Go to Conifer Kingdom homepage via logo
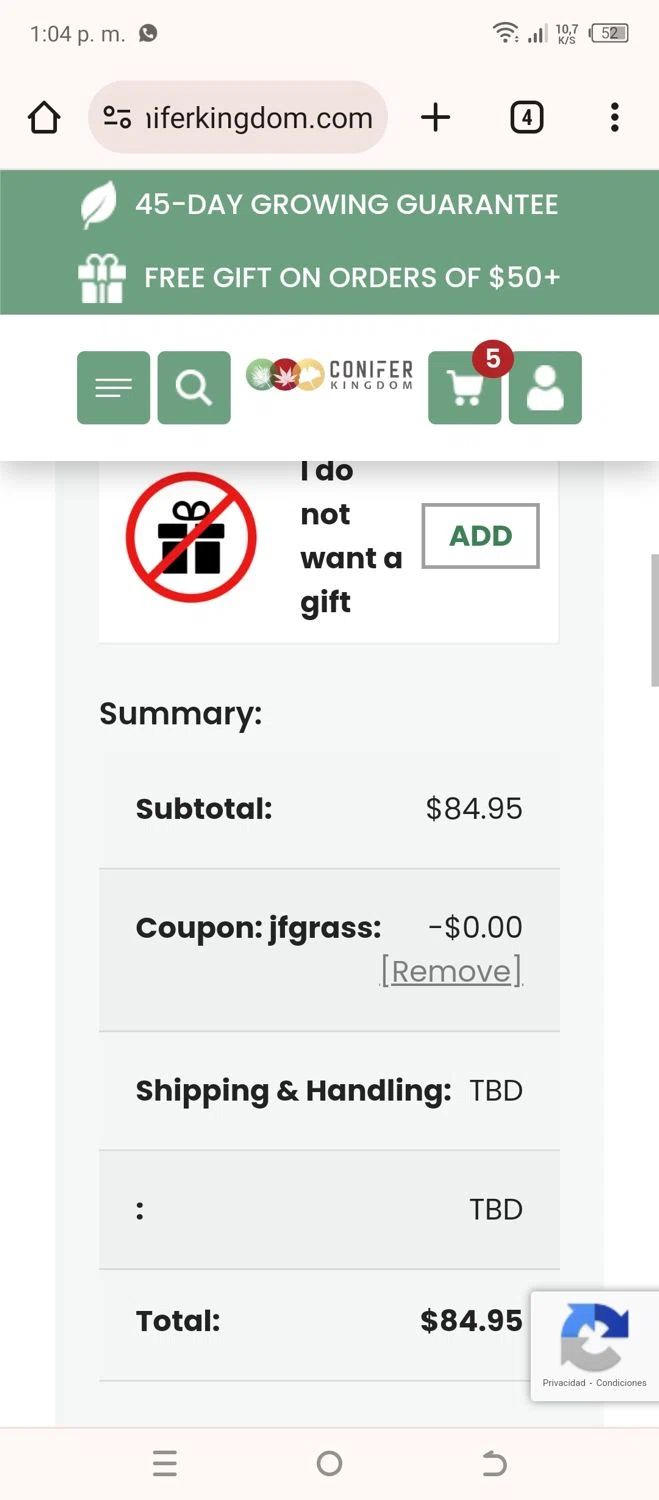This screenshot has width=659, height=1500. [x=330, y=376]
